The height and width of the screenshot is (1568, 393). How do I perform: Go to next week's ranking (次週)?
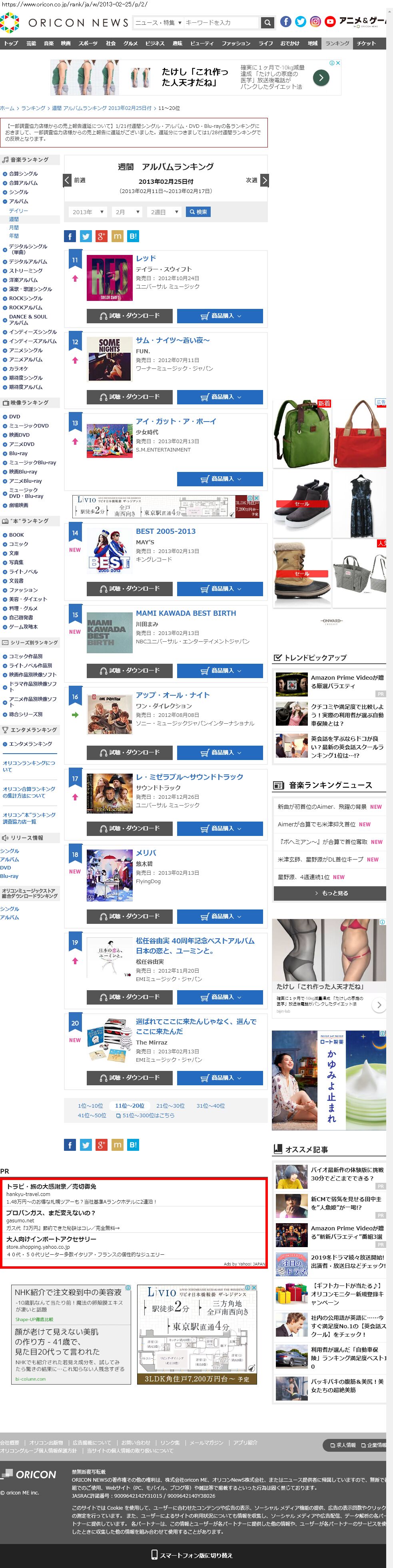[x=264, y=180]
